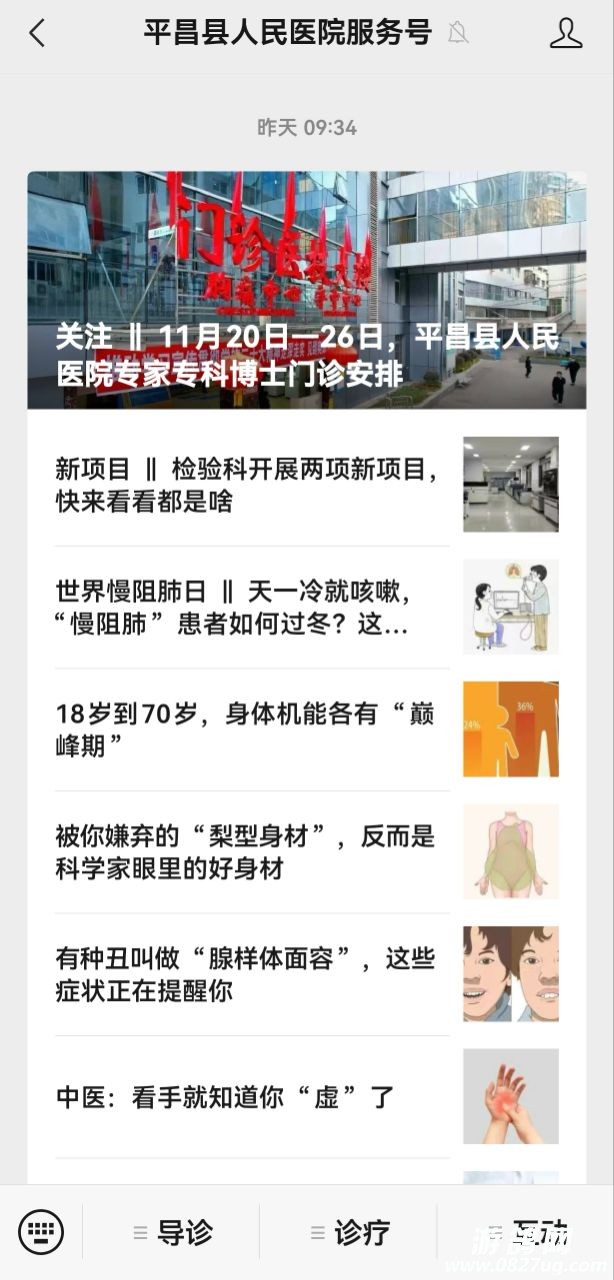Expand the 导诊 menu
Image resolution: width=614 pixels, height=1280 pixels.
pyautogui.click(x=173, y=1233)
